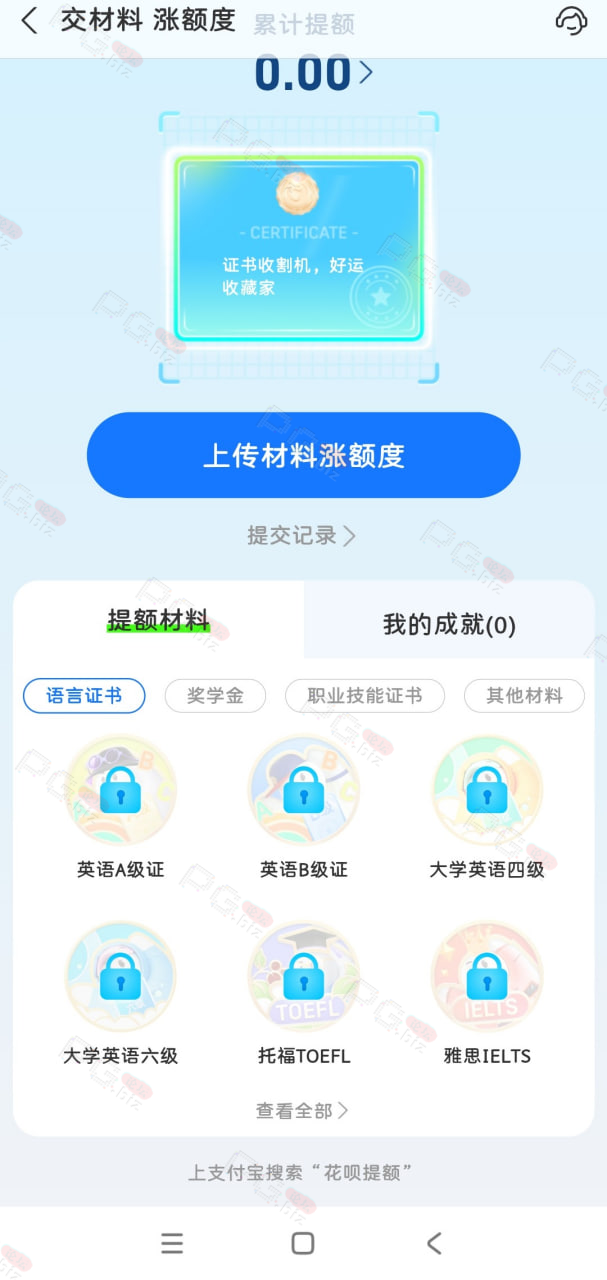Open the 英语A级证 item
The image size is (607, 1280).
click(120, 808)
